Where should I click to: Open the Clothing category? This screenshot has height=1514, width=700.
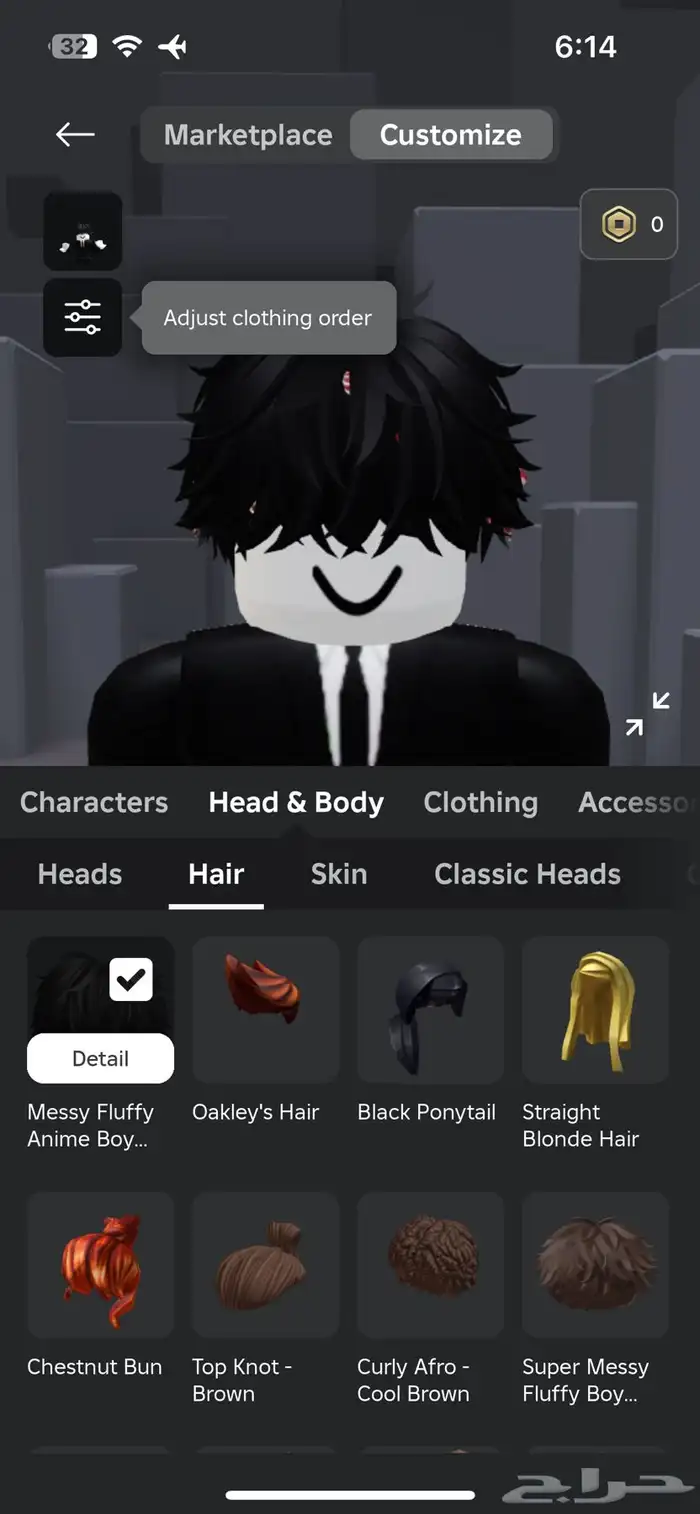pos(480,802)
